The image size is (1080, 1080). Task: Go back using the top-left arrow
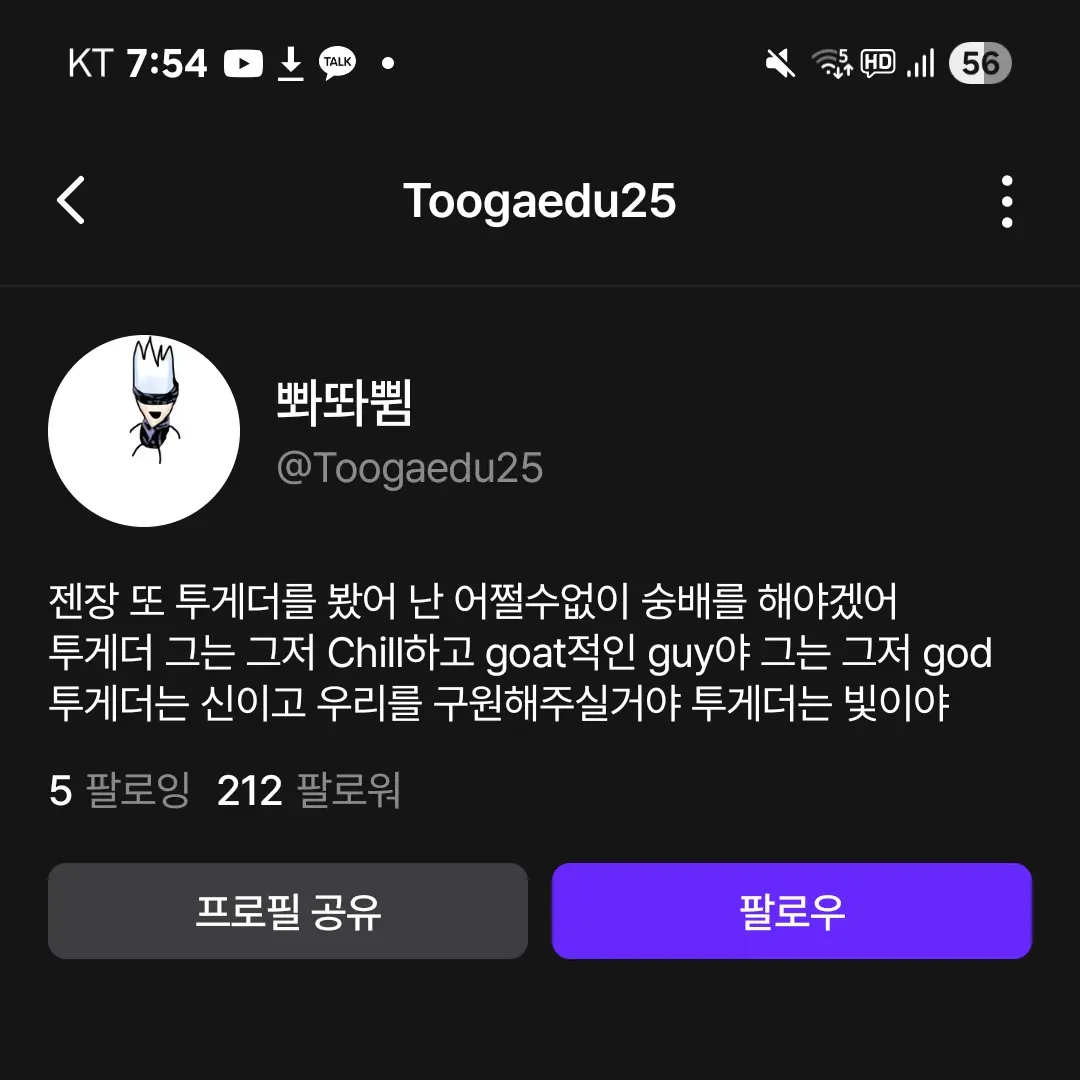71,201
